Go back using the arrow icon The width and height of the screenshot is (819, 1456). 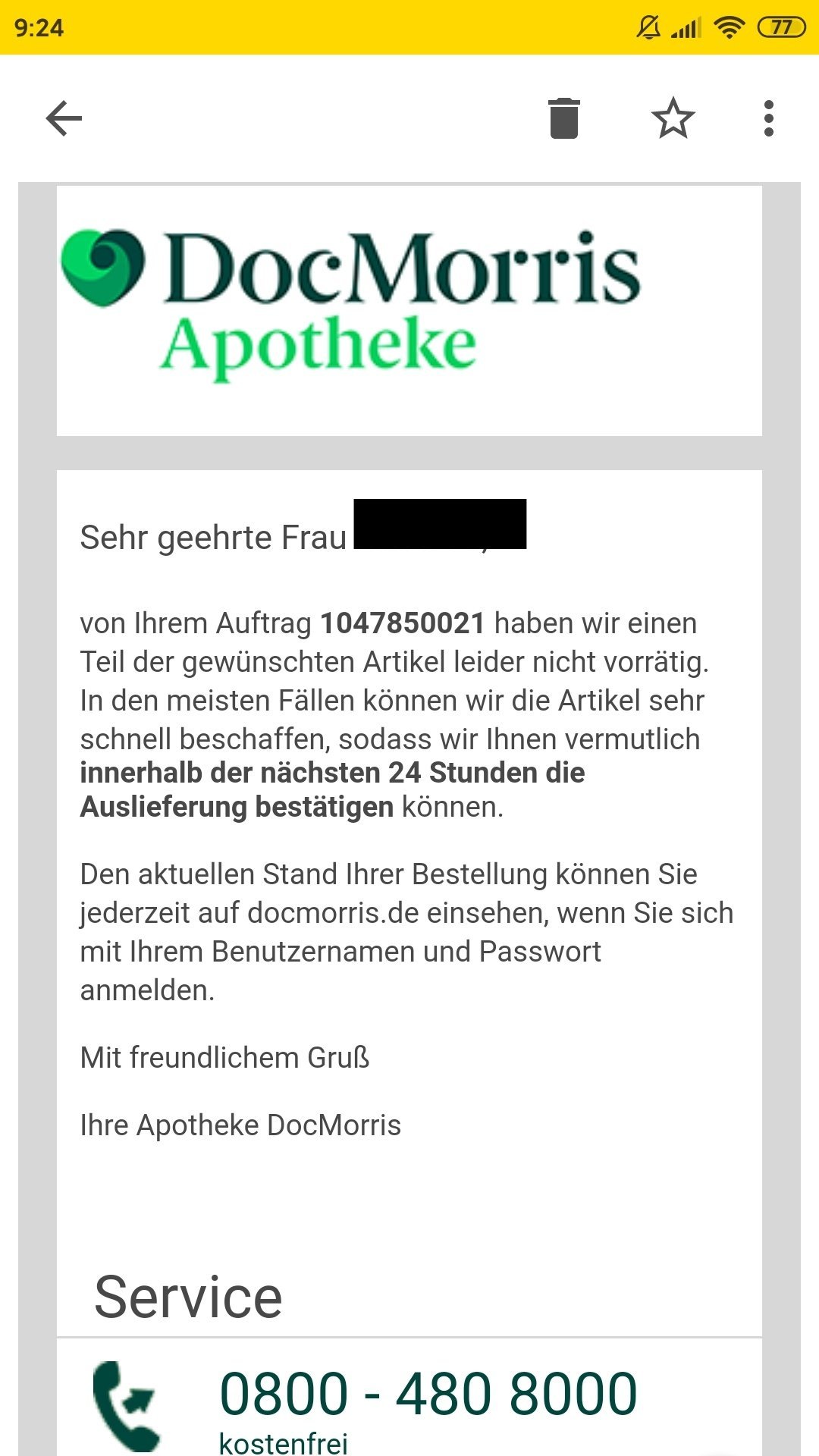(64, 118)
